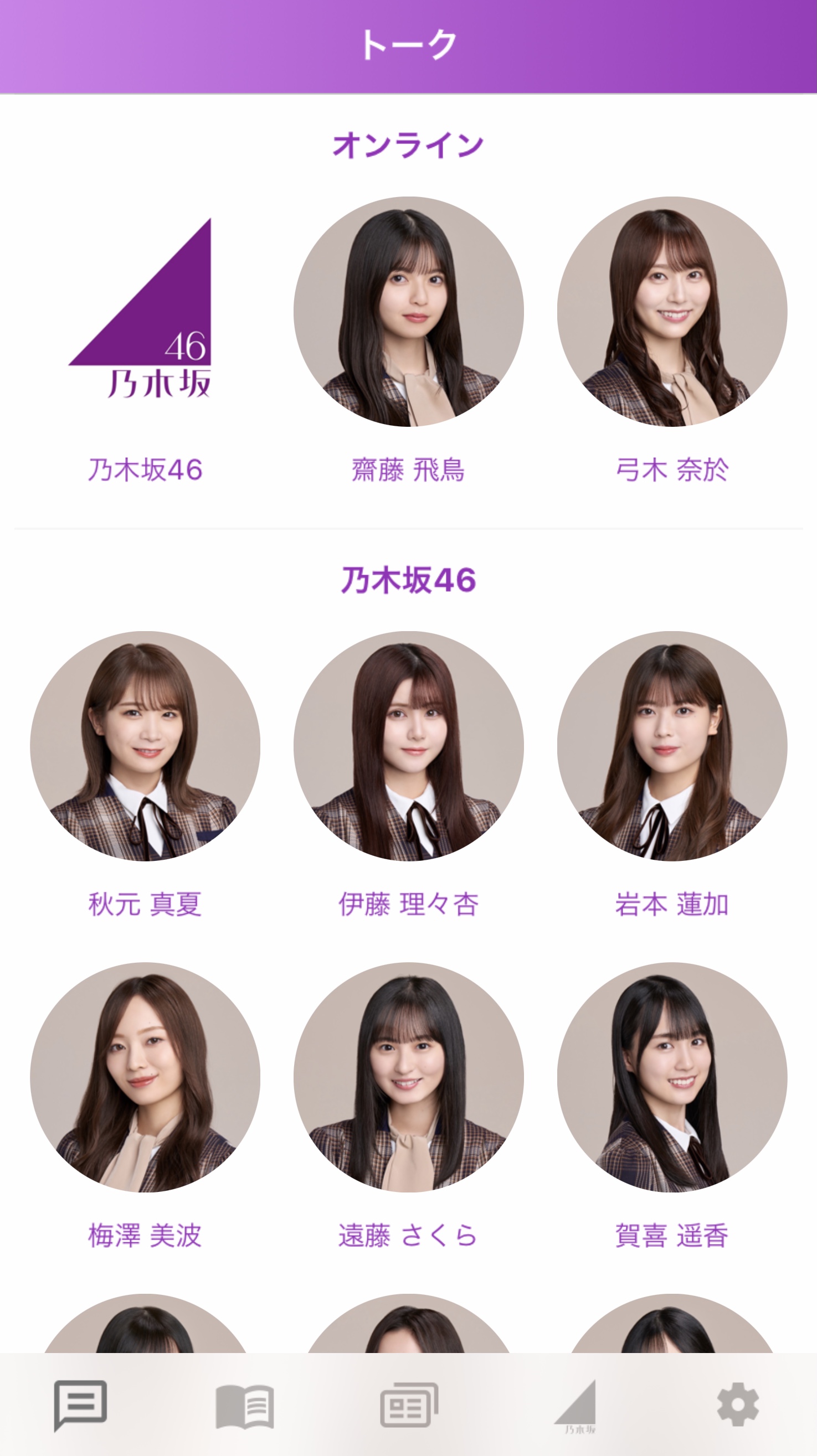Open 遠藤 さくら's talk room
Image resolution: width=817 pixels, height=1456 pixels.
tap(408, 1077)
